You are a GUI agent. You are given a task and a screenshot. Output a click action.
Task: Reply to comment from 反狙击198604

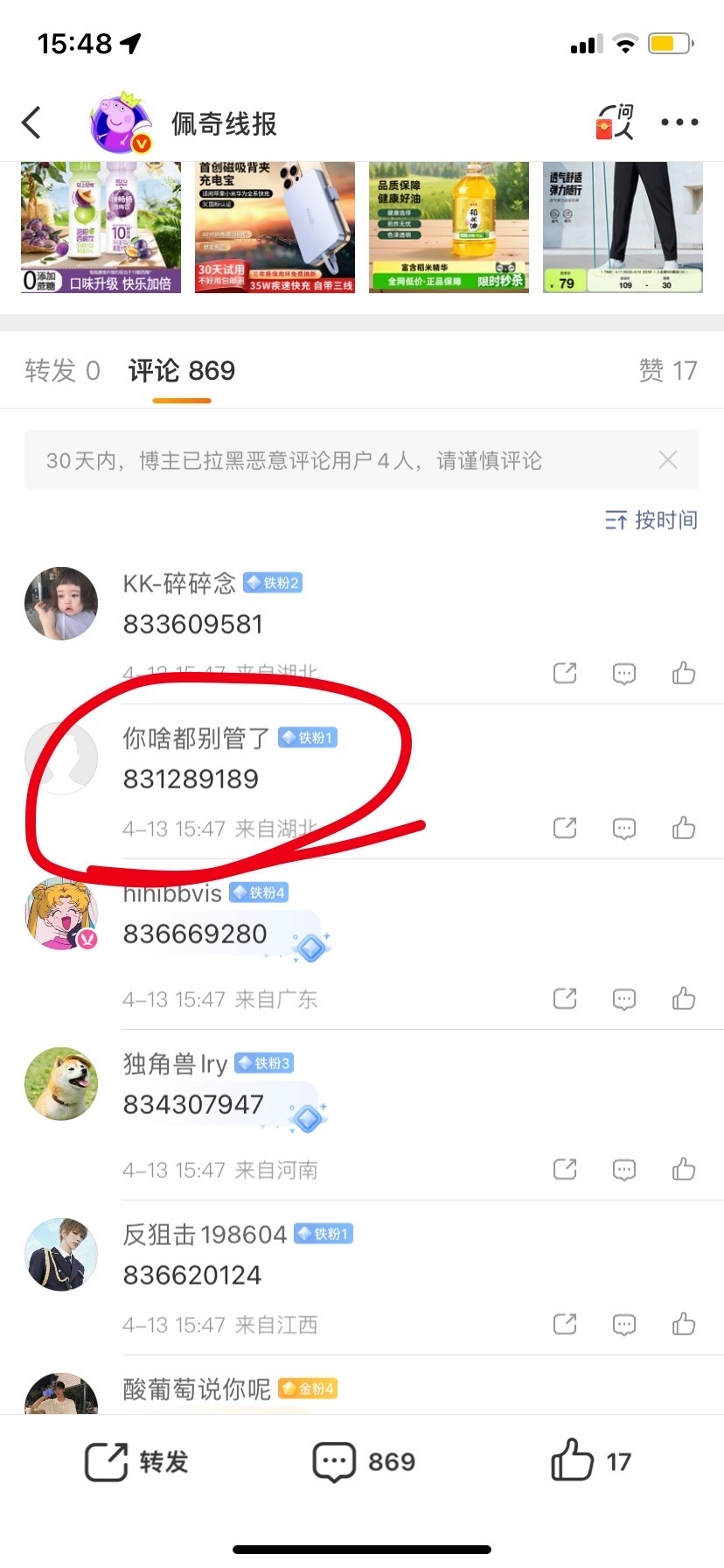coord(624,1324)
